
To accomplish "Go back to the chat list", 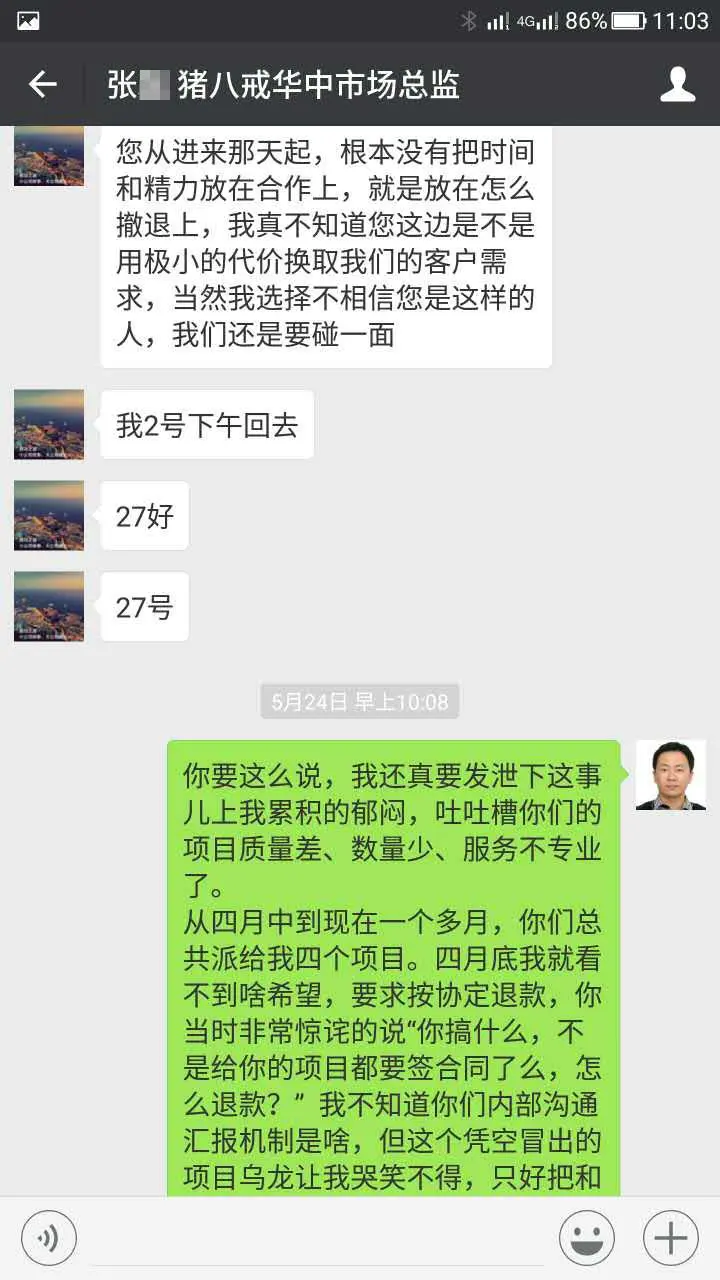I will pyautogui.click(x=42, y=85).
